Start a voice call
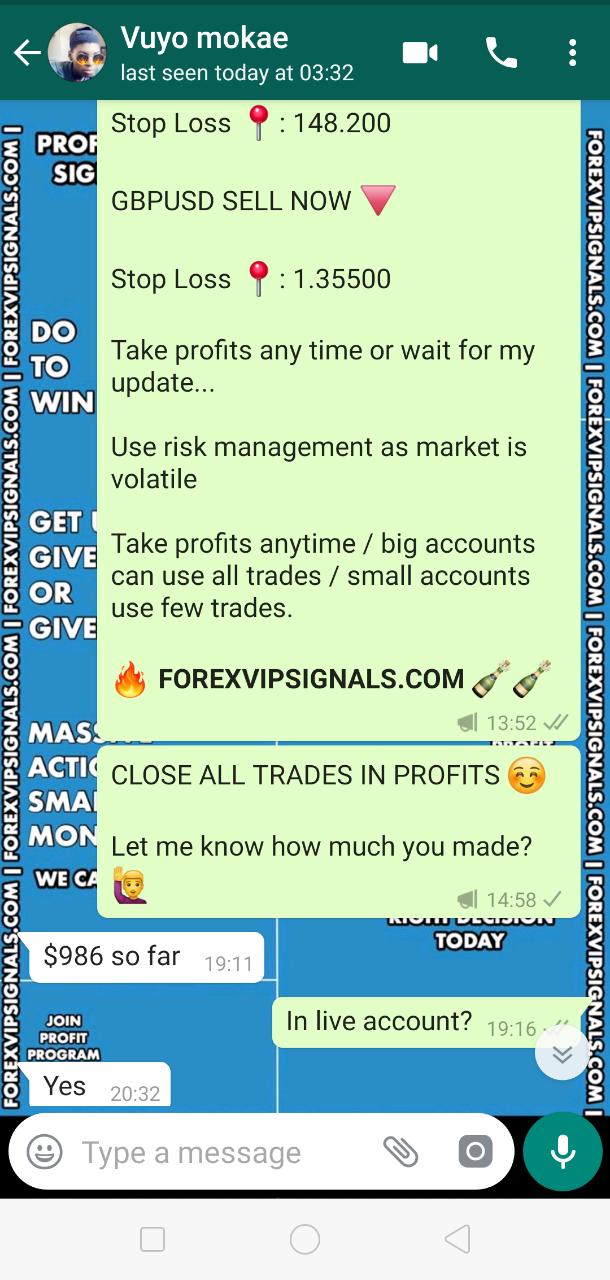 [500, 53]
